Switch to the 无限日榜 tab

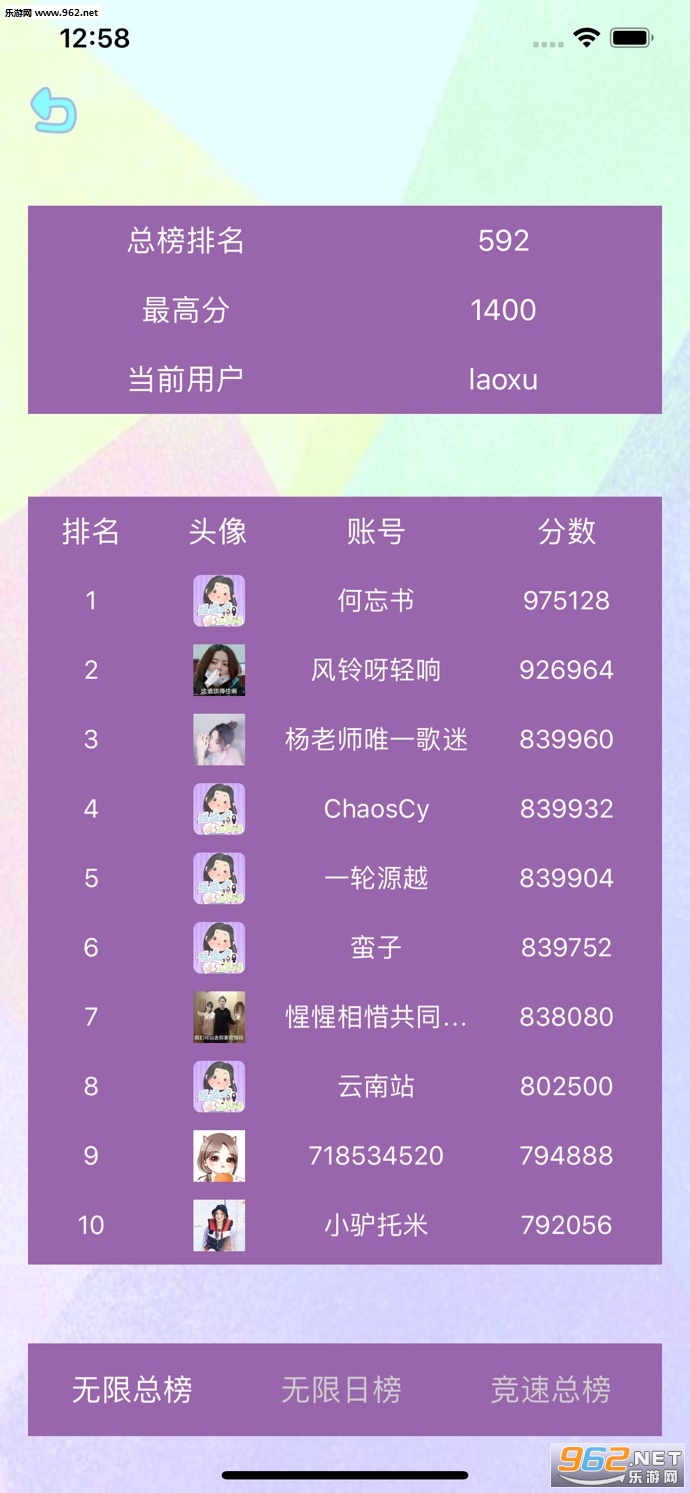[x=341, y=1389]
